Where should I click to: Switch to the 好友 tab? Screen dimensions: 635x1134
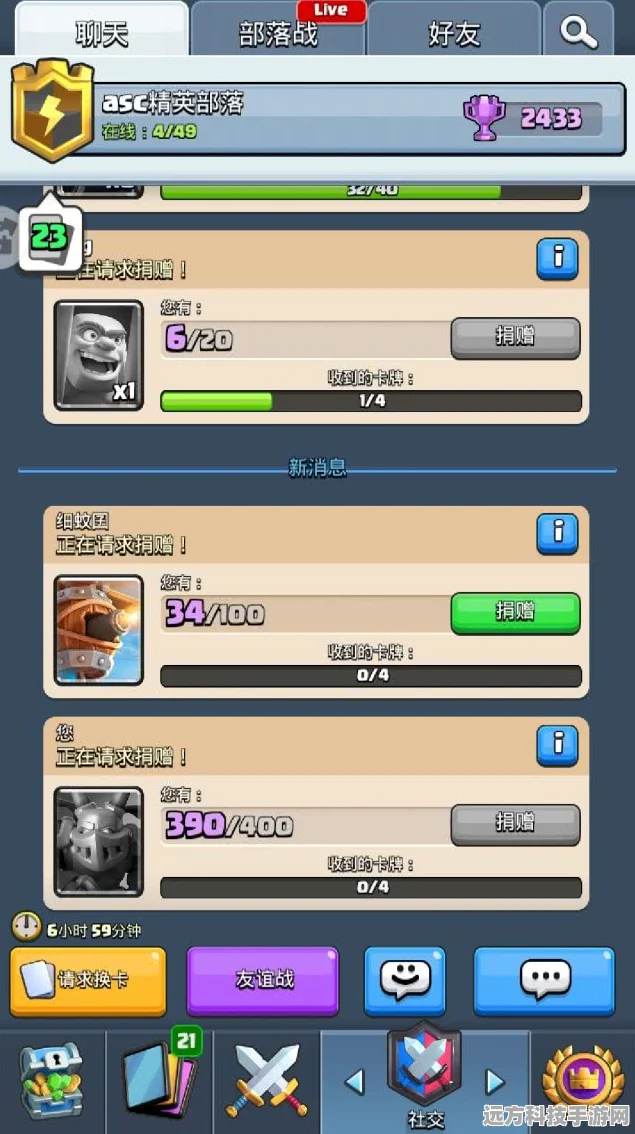click(453, 32)
